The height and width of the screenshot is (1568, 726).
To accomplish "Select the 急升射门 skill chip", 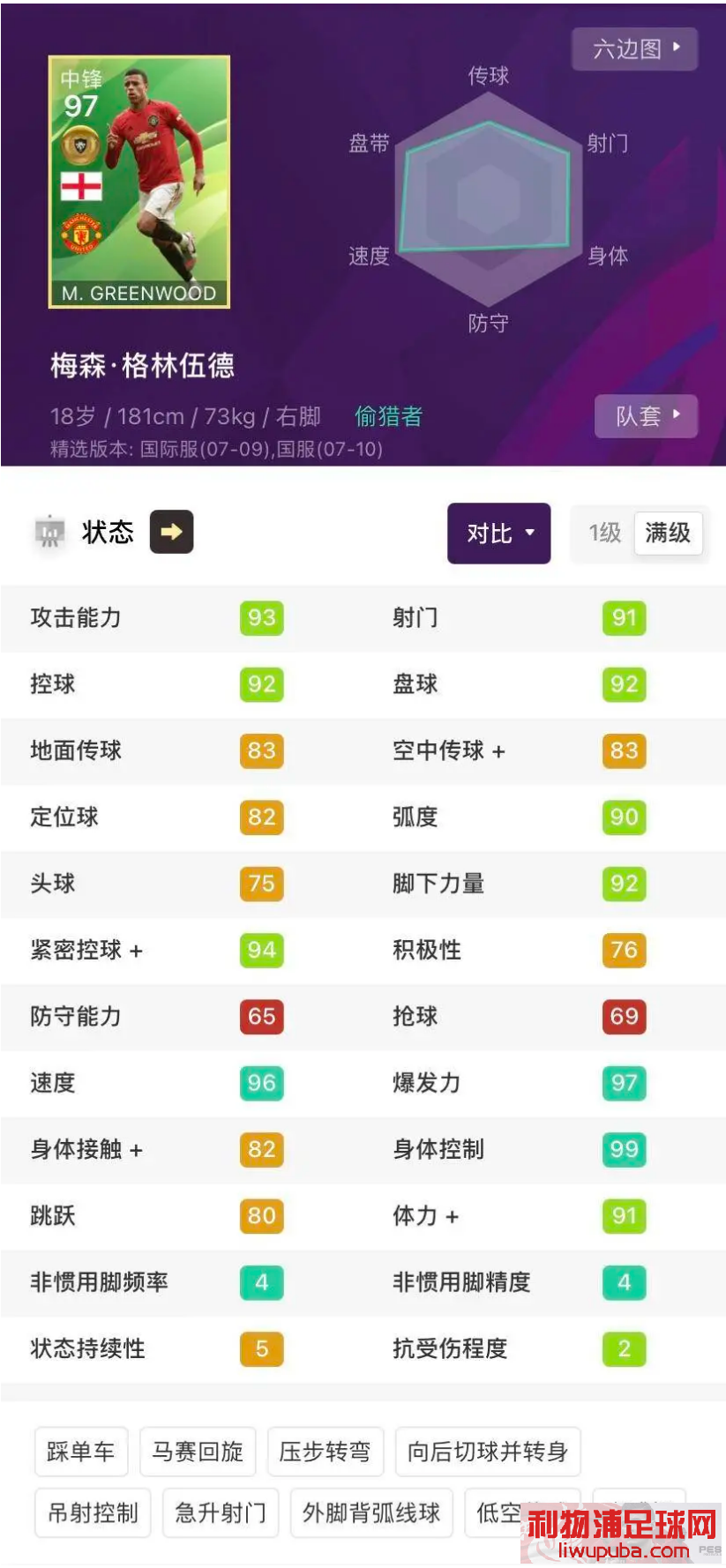I will pos(221,1512).
